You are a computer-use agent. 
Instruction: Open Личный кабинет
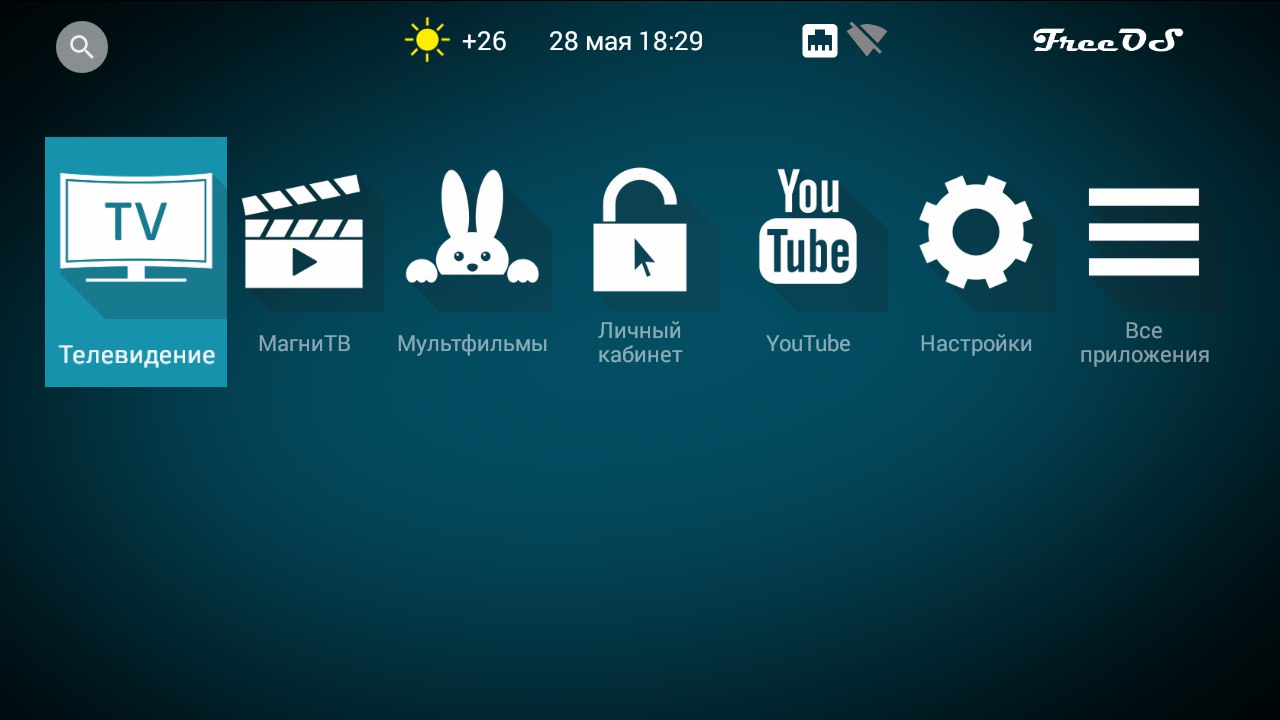tap(640, 262)
